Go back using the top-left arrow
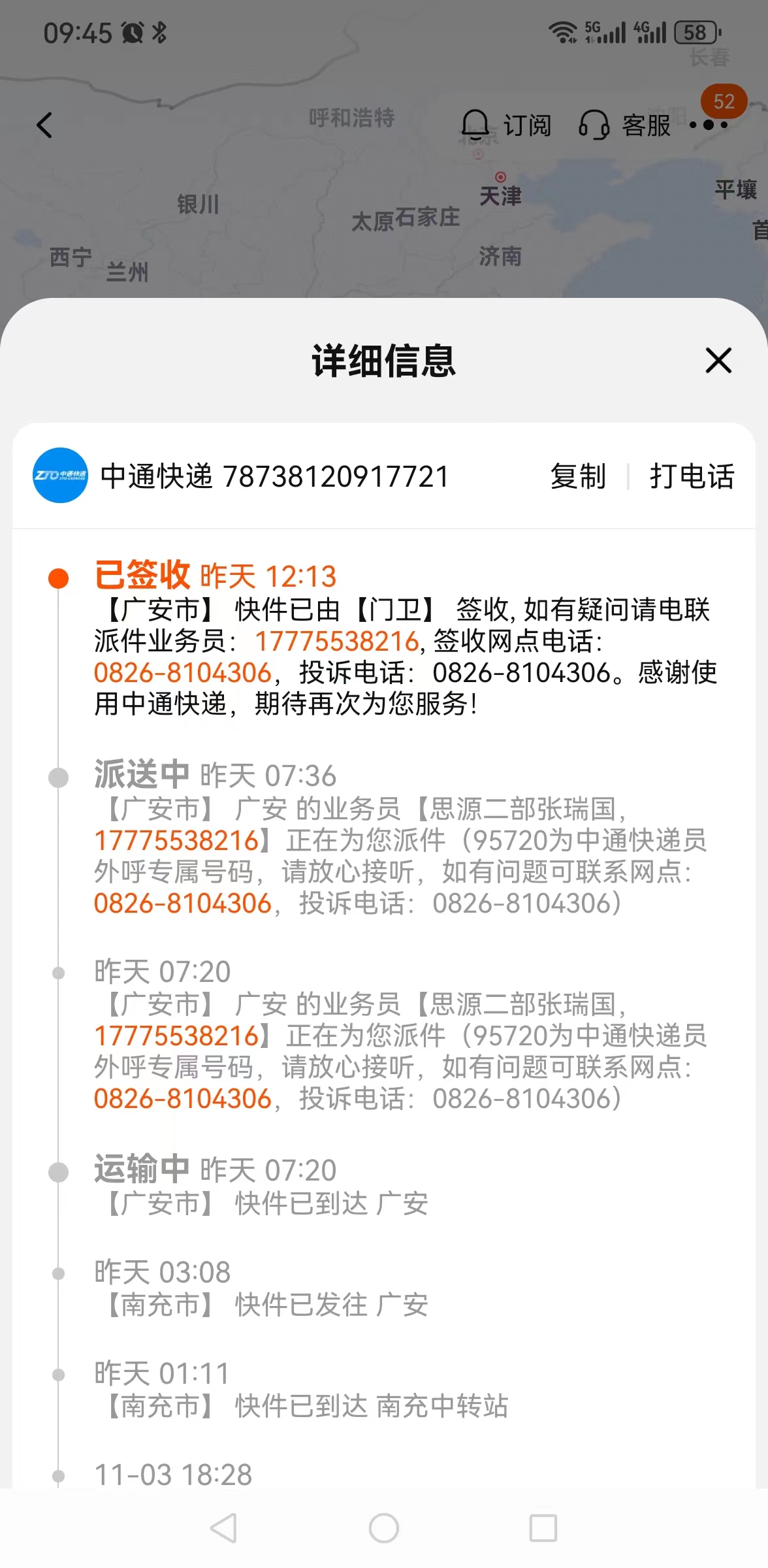This screenshot has height=1568, width=768. tap(44, 125)
